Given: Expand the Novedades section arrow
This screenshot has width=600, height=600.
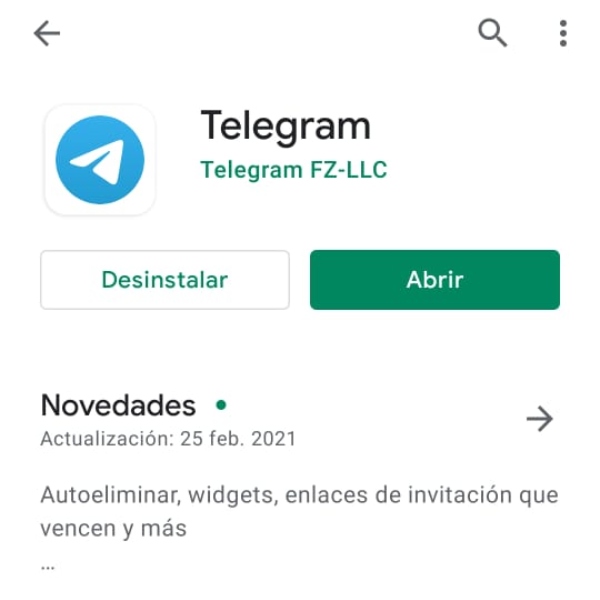Looking at the screenshot, I should (539, 419).
